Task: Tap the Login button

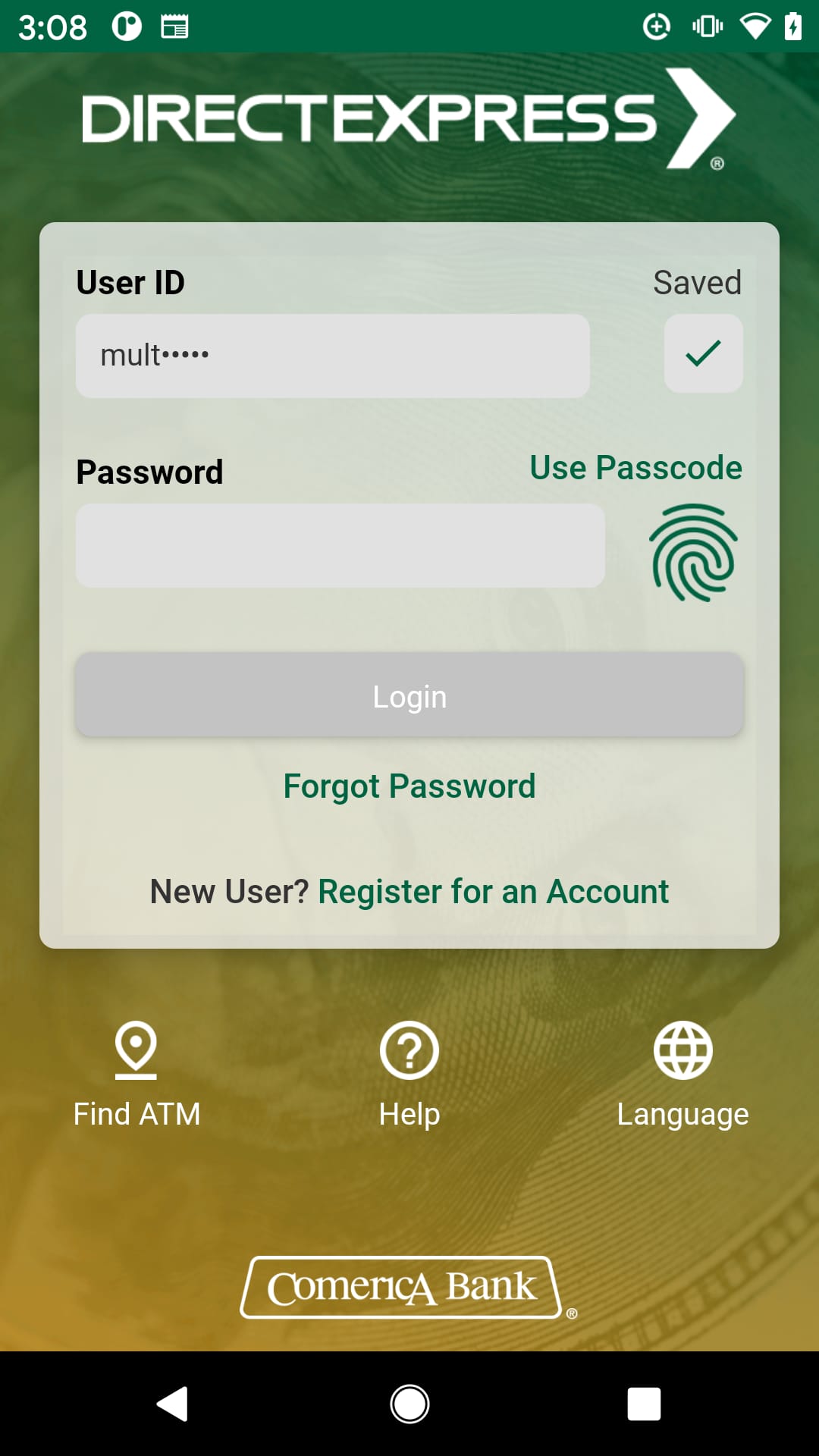Action: (409, 695)
